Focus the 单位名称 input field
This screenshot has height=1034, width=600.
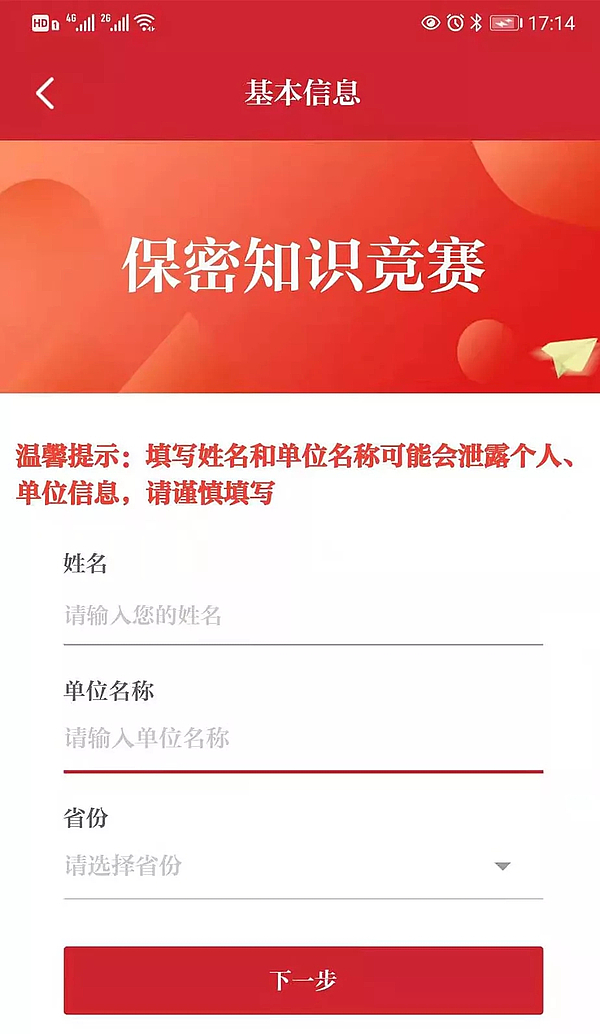[x=302, y=739]
